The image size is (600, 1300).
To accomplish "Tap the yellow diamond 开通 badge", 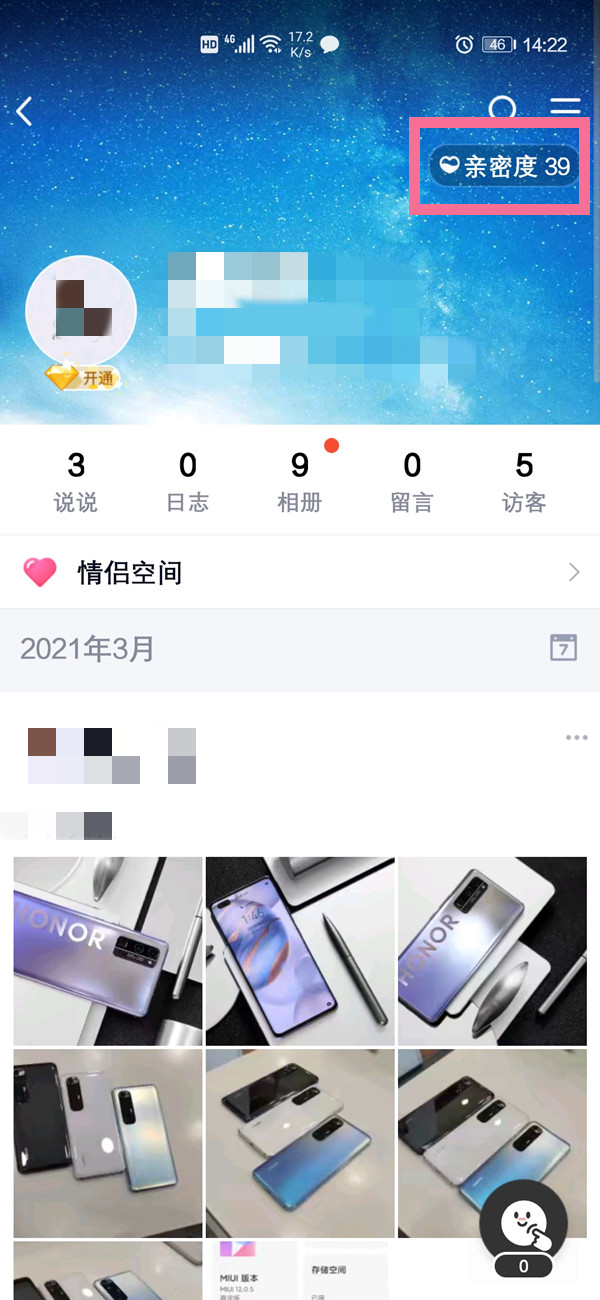I will [83, 378].
